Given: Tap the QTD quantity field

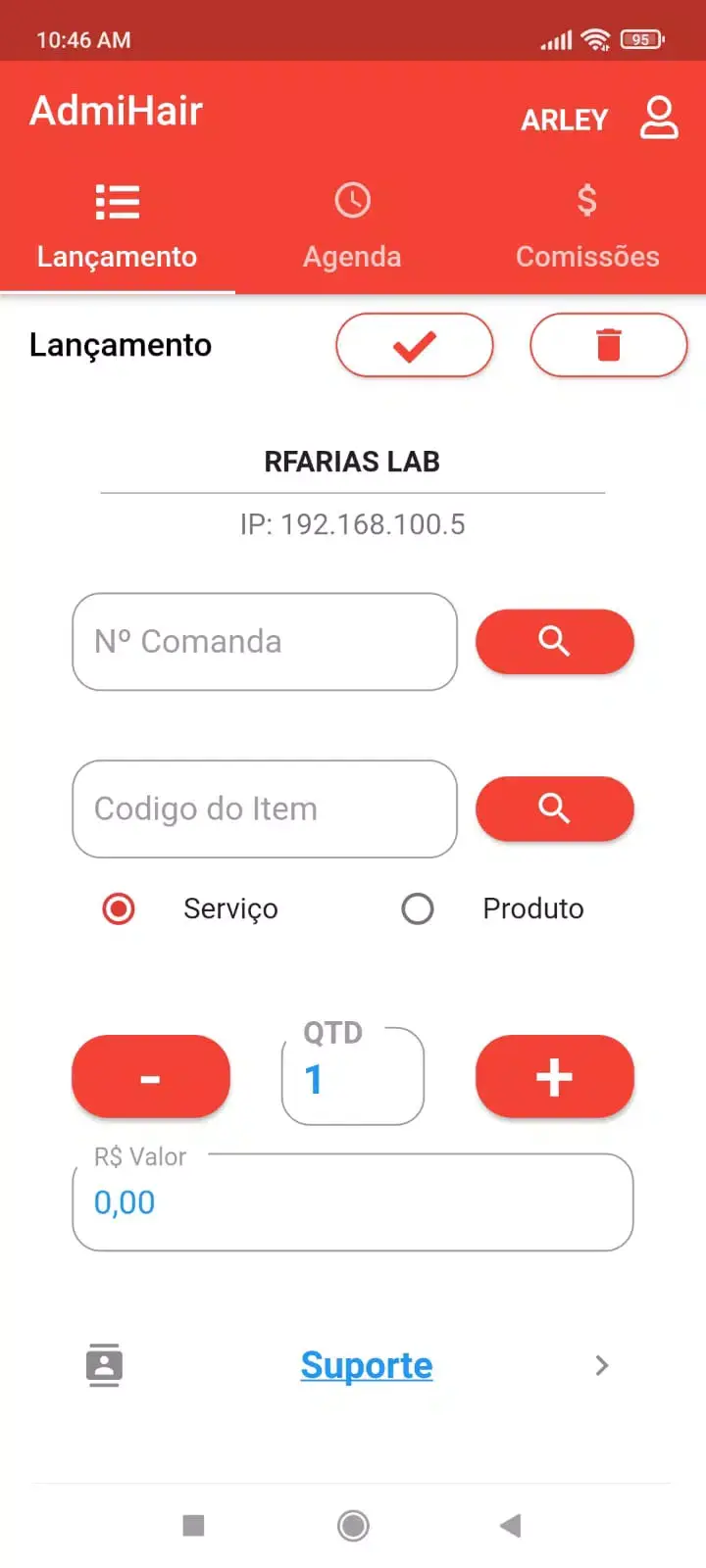Looking at the screenshot, I should [352, 1078].
